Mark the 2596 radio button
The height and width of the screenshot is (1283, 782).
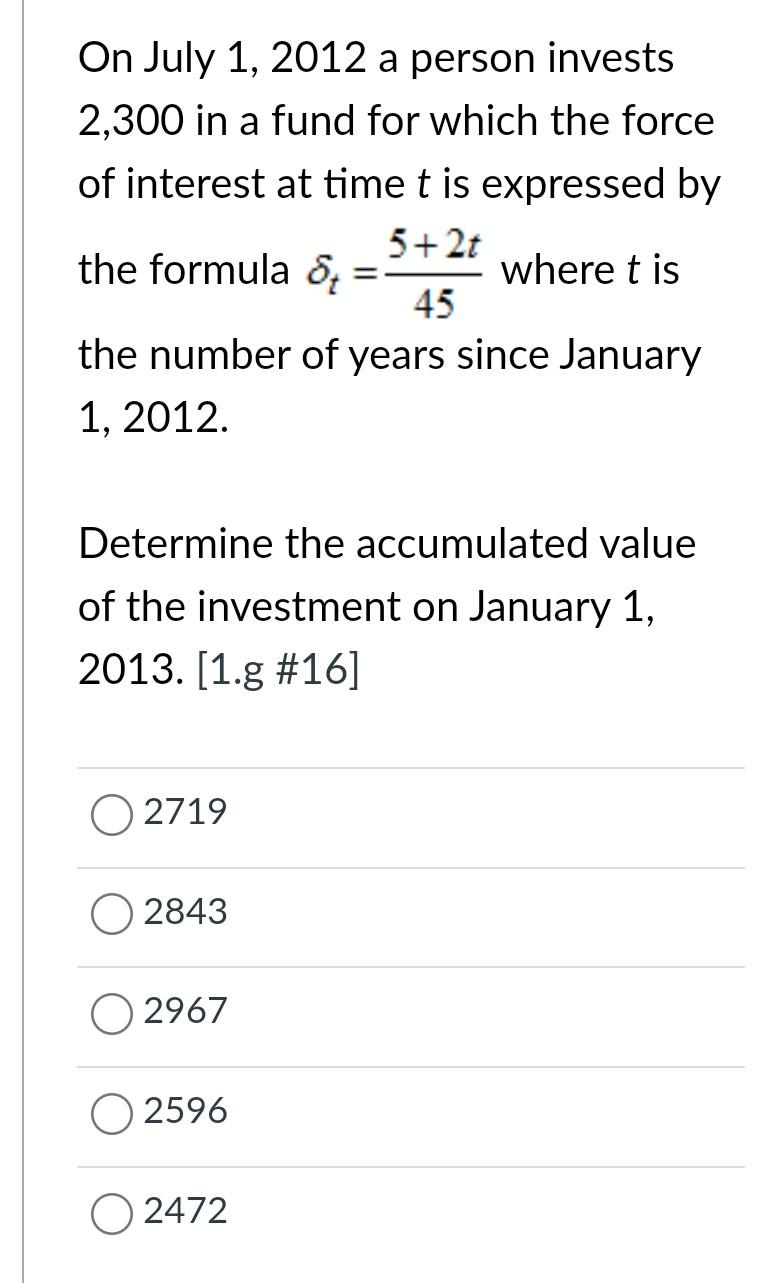click(112, 1112)
